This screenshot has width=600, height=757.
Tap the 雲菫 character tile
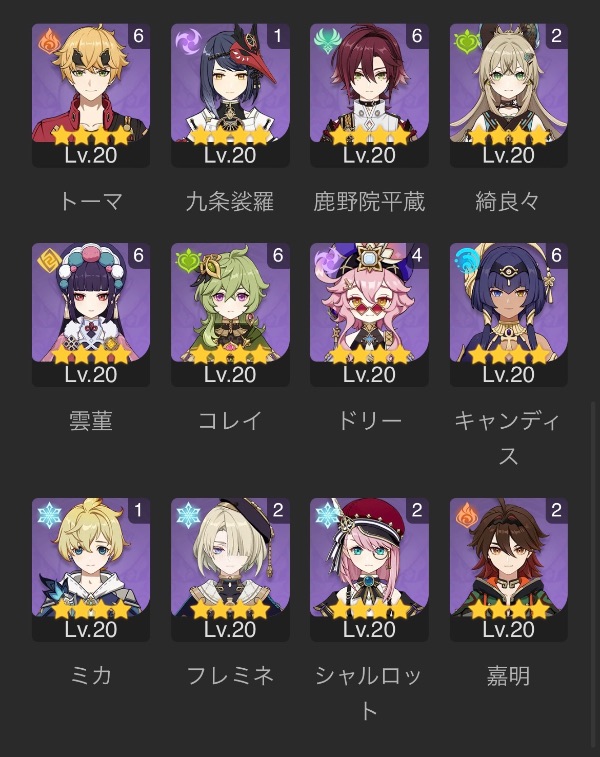91,314
